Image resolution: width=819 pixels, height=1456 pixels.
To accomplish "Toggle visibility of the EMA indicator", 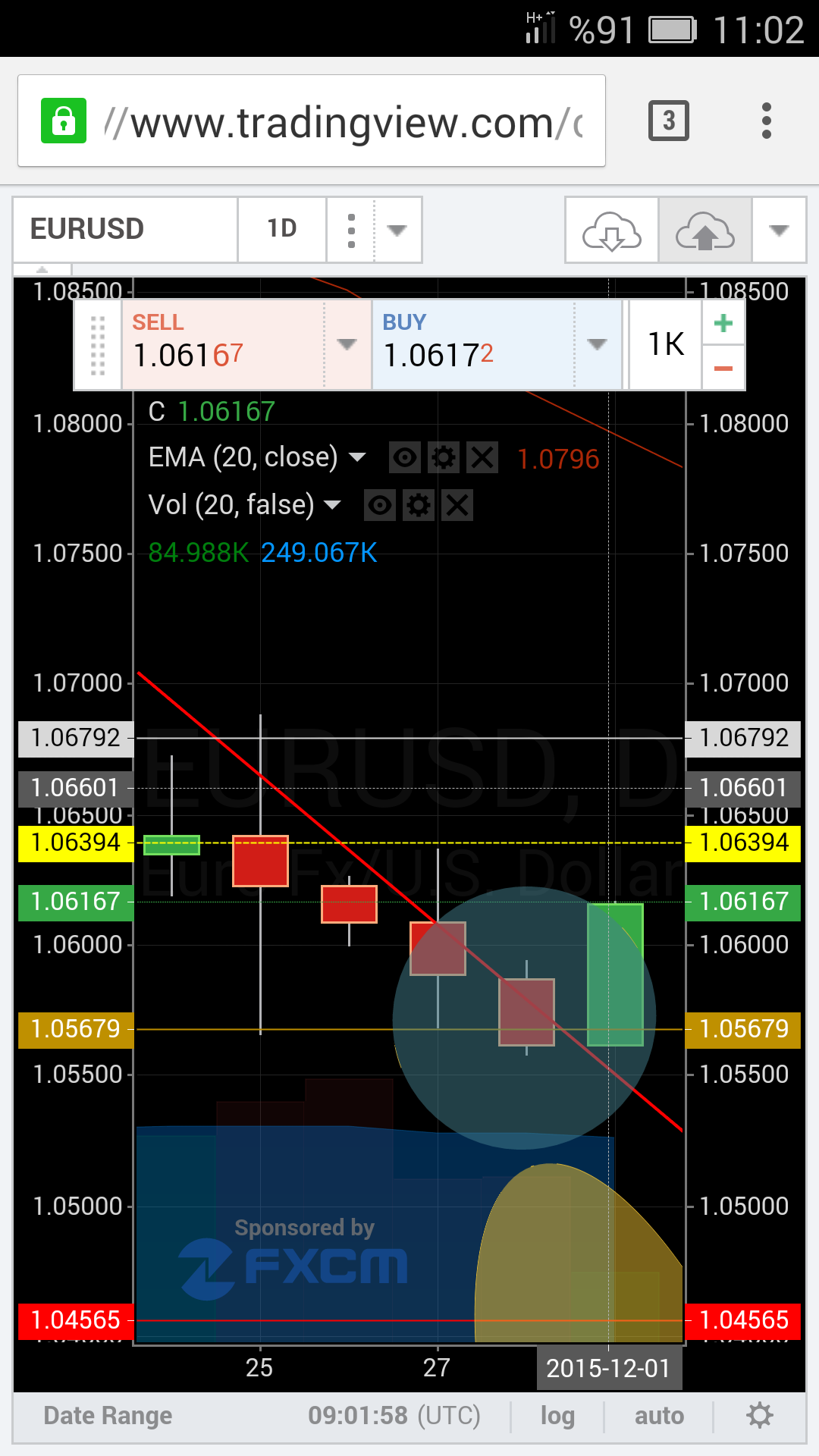I will click(x=405, y=458).
